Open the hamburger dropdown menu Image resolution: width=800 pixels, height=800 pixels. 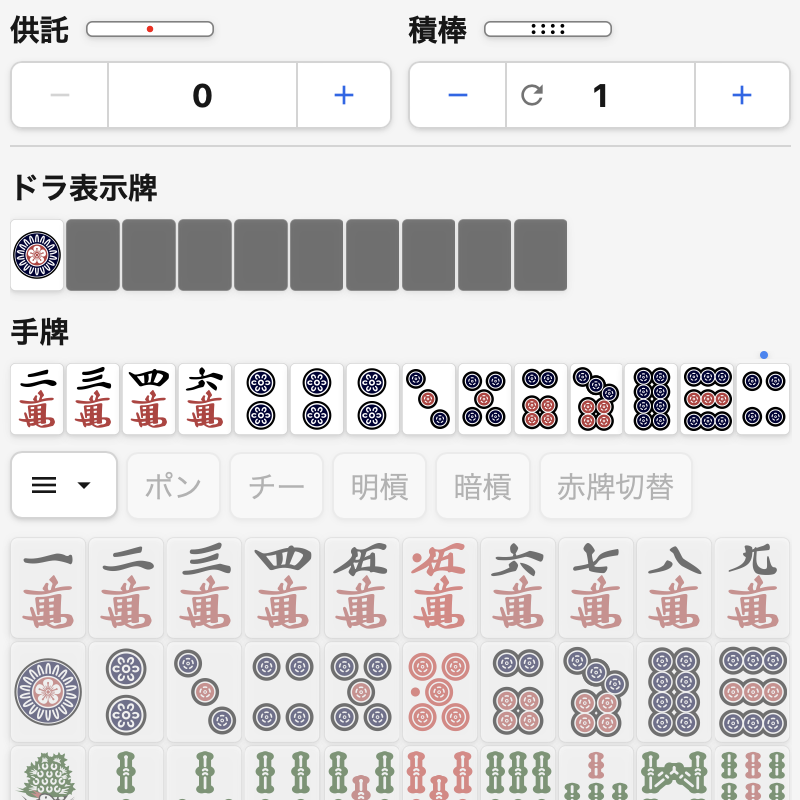[63, 485]
